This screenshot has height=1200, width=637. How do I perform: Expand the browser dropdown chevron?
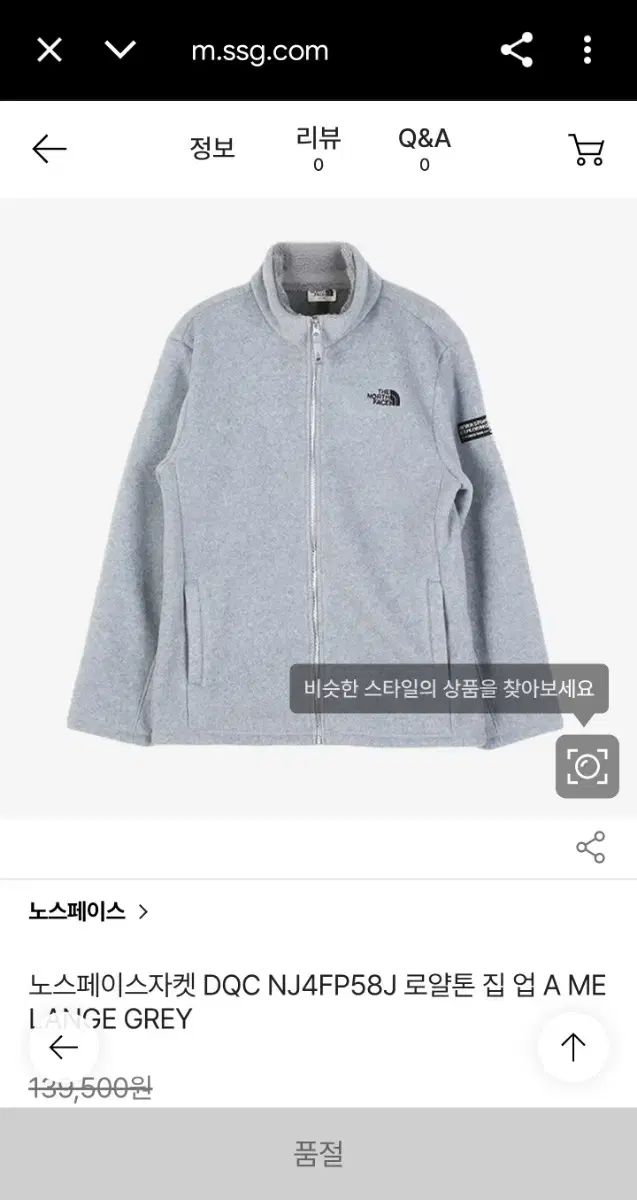tap(120, 50)
